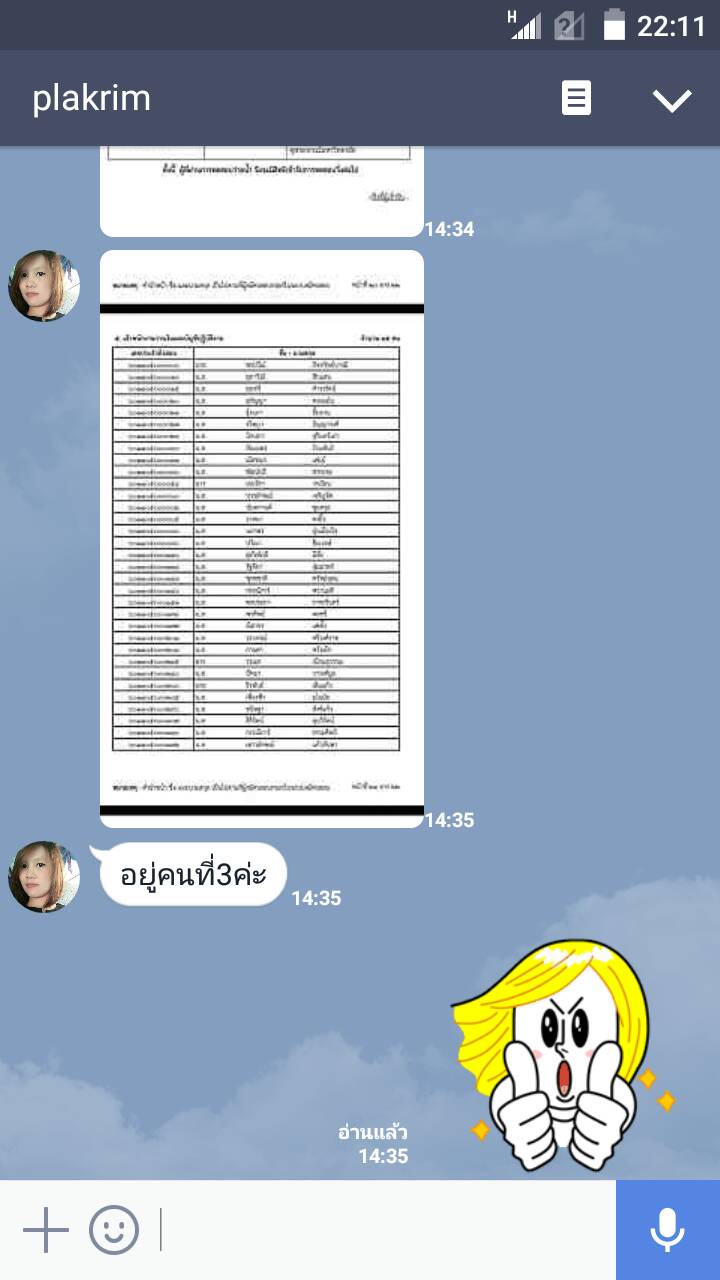720x1280 pixels.
Task: Expand the chat menu chevron
Action: pos(672,99)
